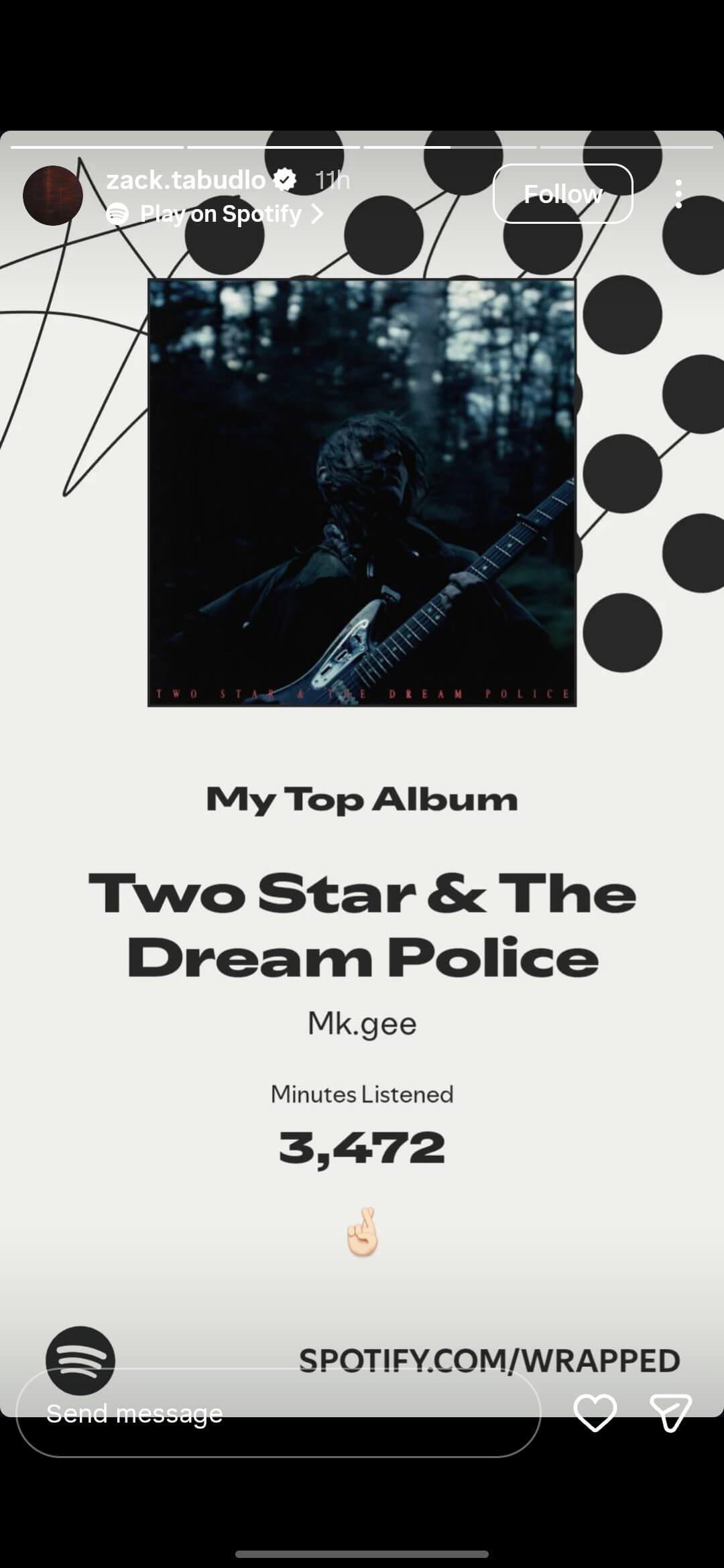
Task: Follow zack.tabudlo
Action: click(x=562, y=194)
